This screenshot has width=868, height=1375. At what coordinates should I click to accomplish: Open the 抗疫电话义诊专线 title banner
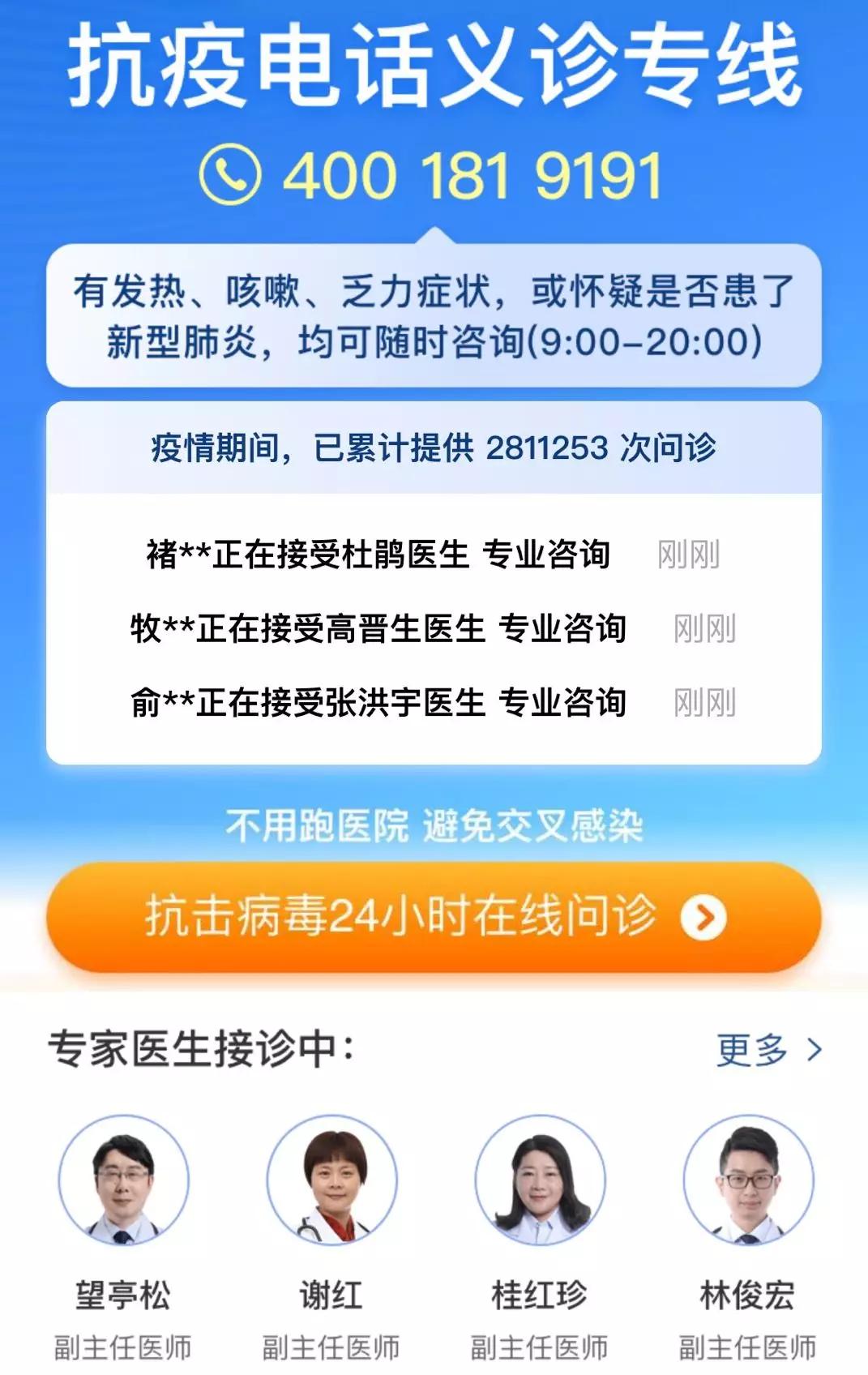[434, 66]
